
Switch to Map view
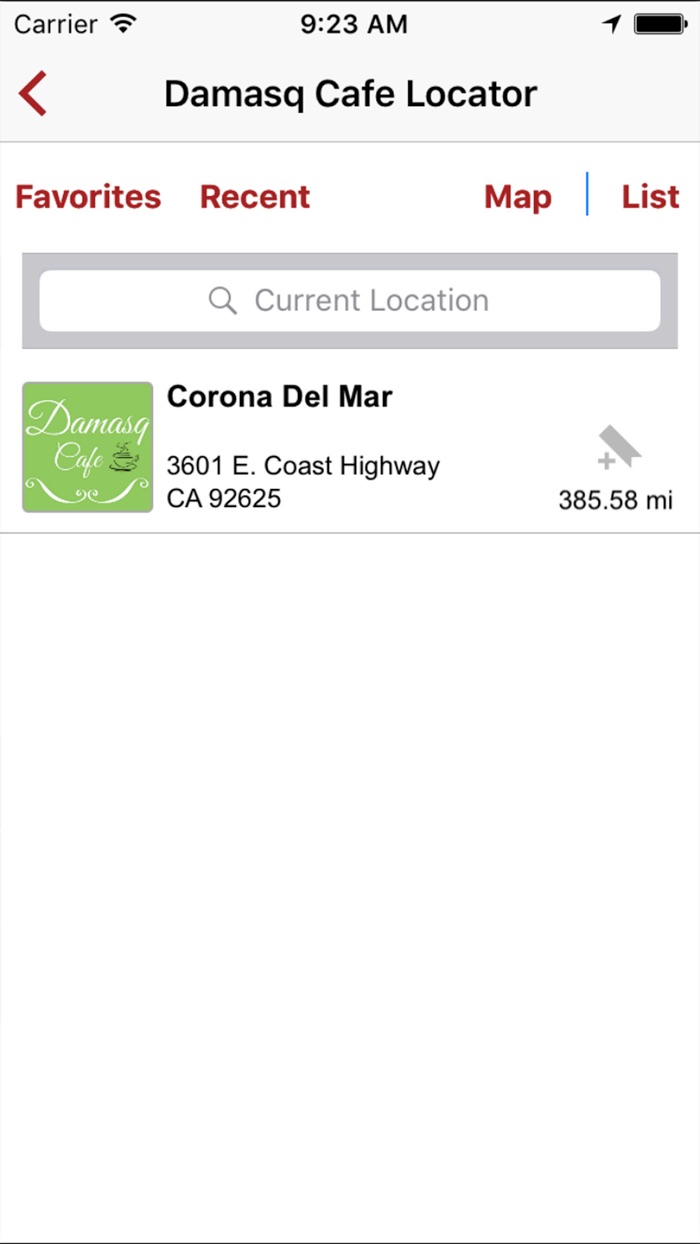[x=517, y=197]
